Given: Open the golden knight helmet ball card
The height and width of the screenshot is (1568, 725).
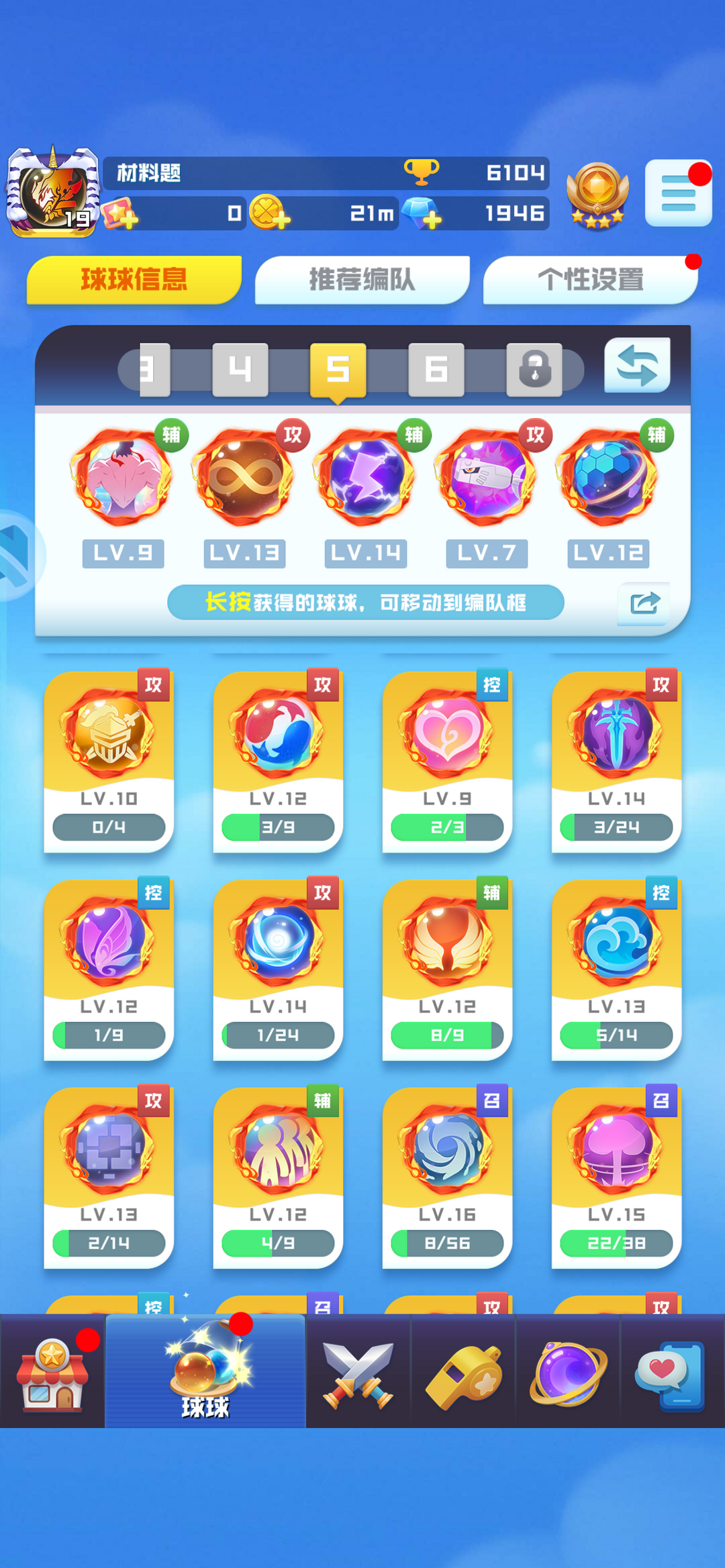Looking at the screenshot, I should point(109,762).
